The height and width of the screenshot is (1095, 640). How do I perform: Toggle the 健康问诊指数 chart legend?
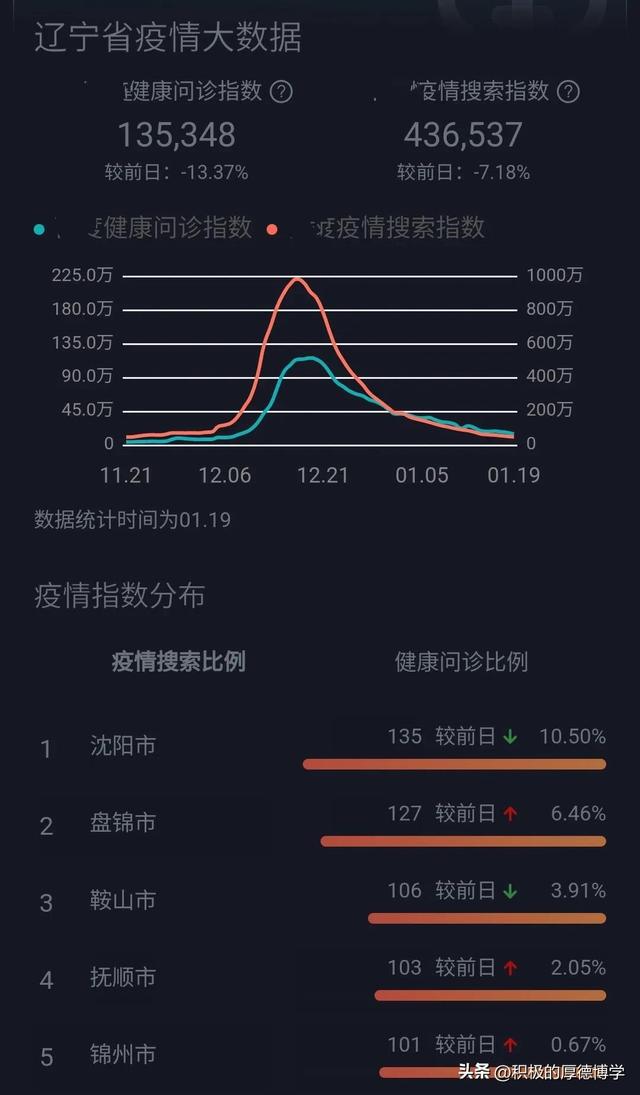coord(143,228)
